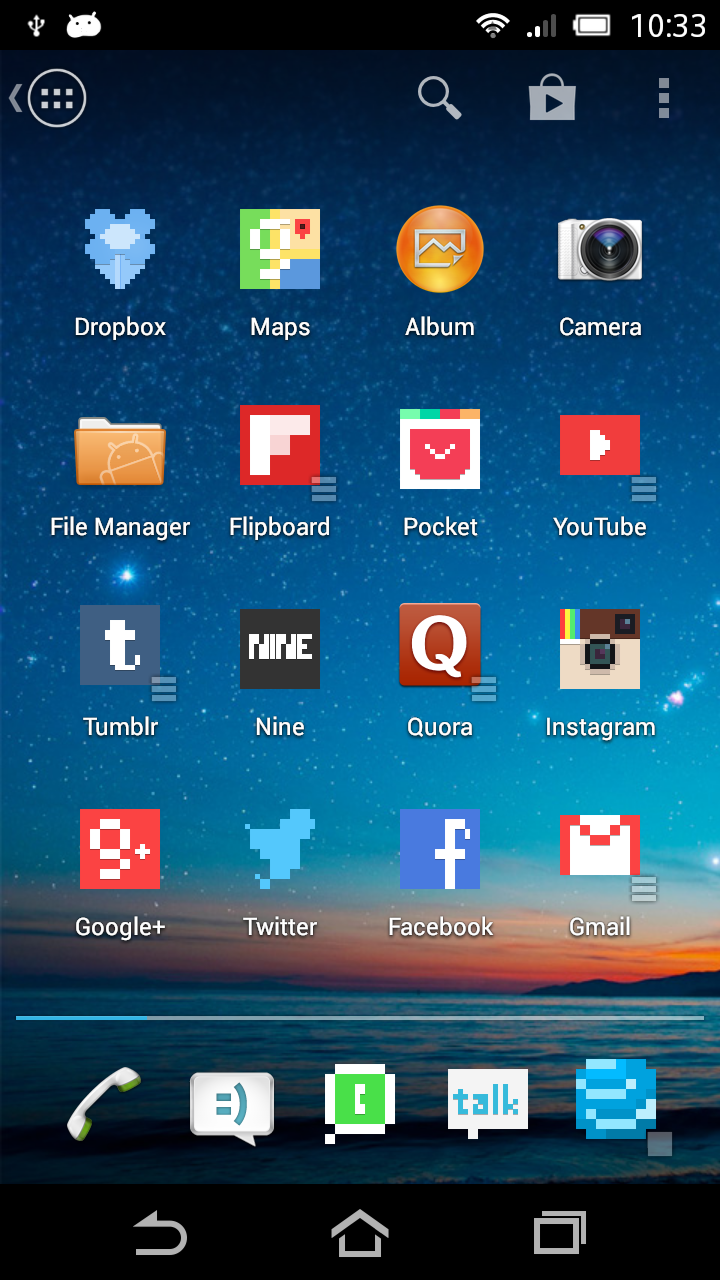The image size is (720, 1280).
Task: Launch Google Talk from the dock
Action: (488, 1100)
